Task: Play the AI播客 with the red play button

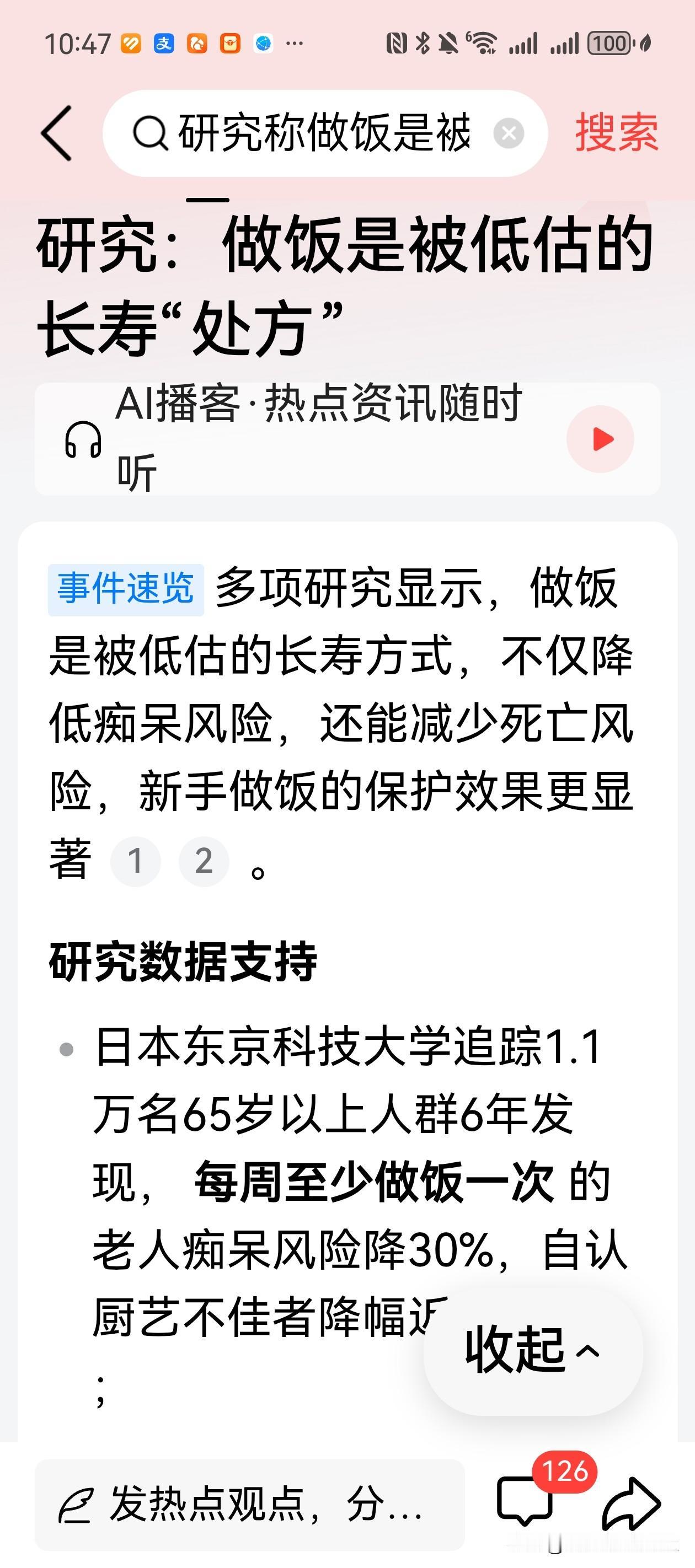Action: [x=600, y=439]
